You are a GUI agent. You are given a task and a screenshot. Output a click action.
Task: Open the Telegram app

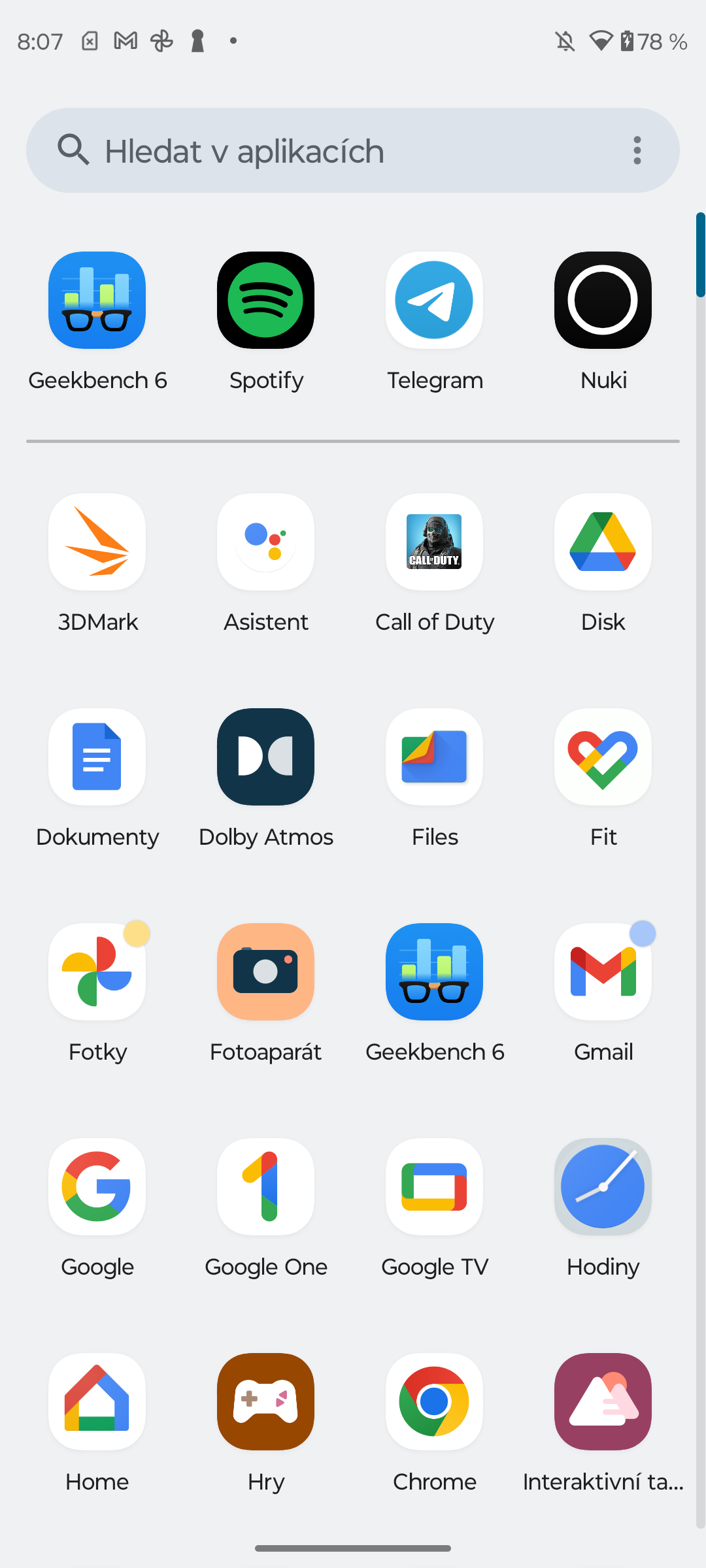point(434,301)
